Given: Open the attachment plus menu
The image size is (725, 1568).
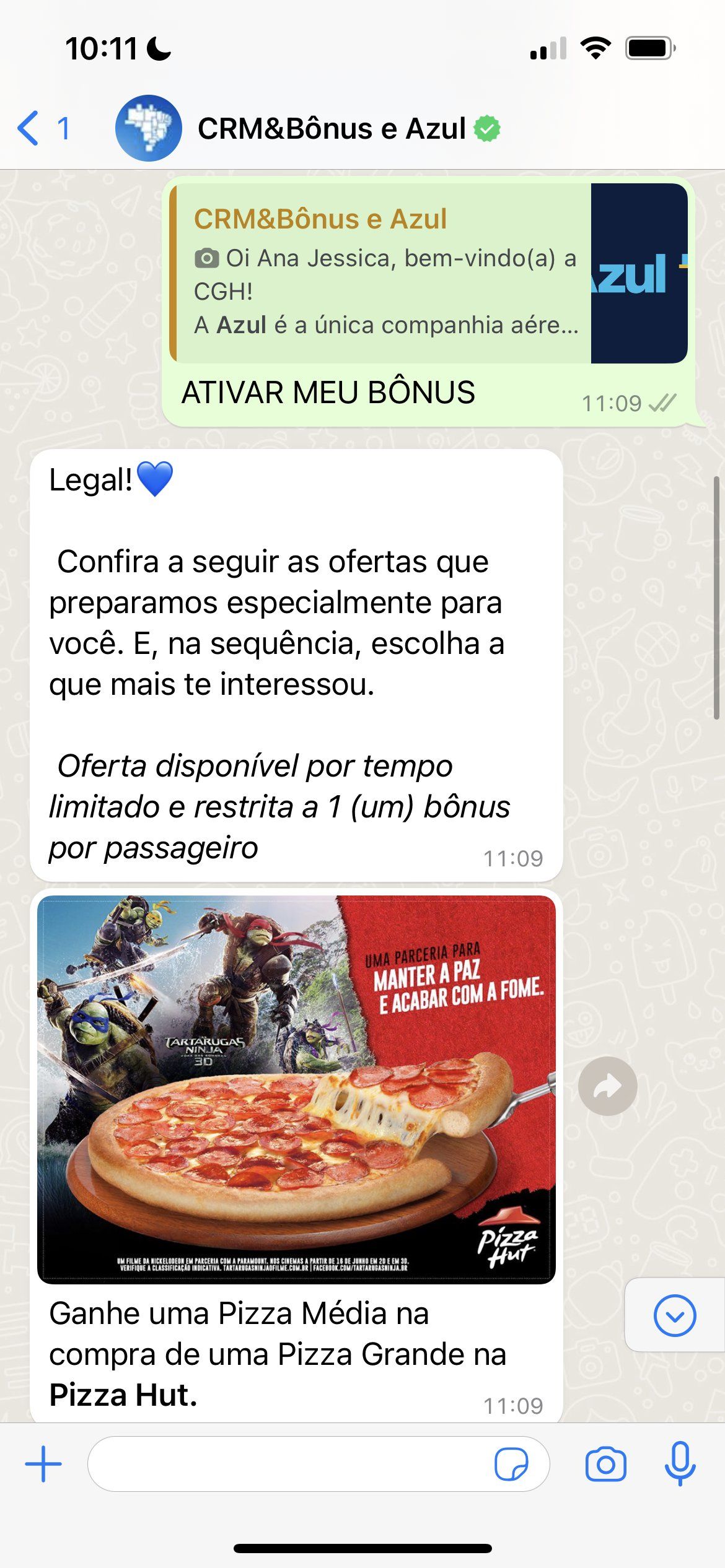Looking at the screenshot, I should point(43,1464).
